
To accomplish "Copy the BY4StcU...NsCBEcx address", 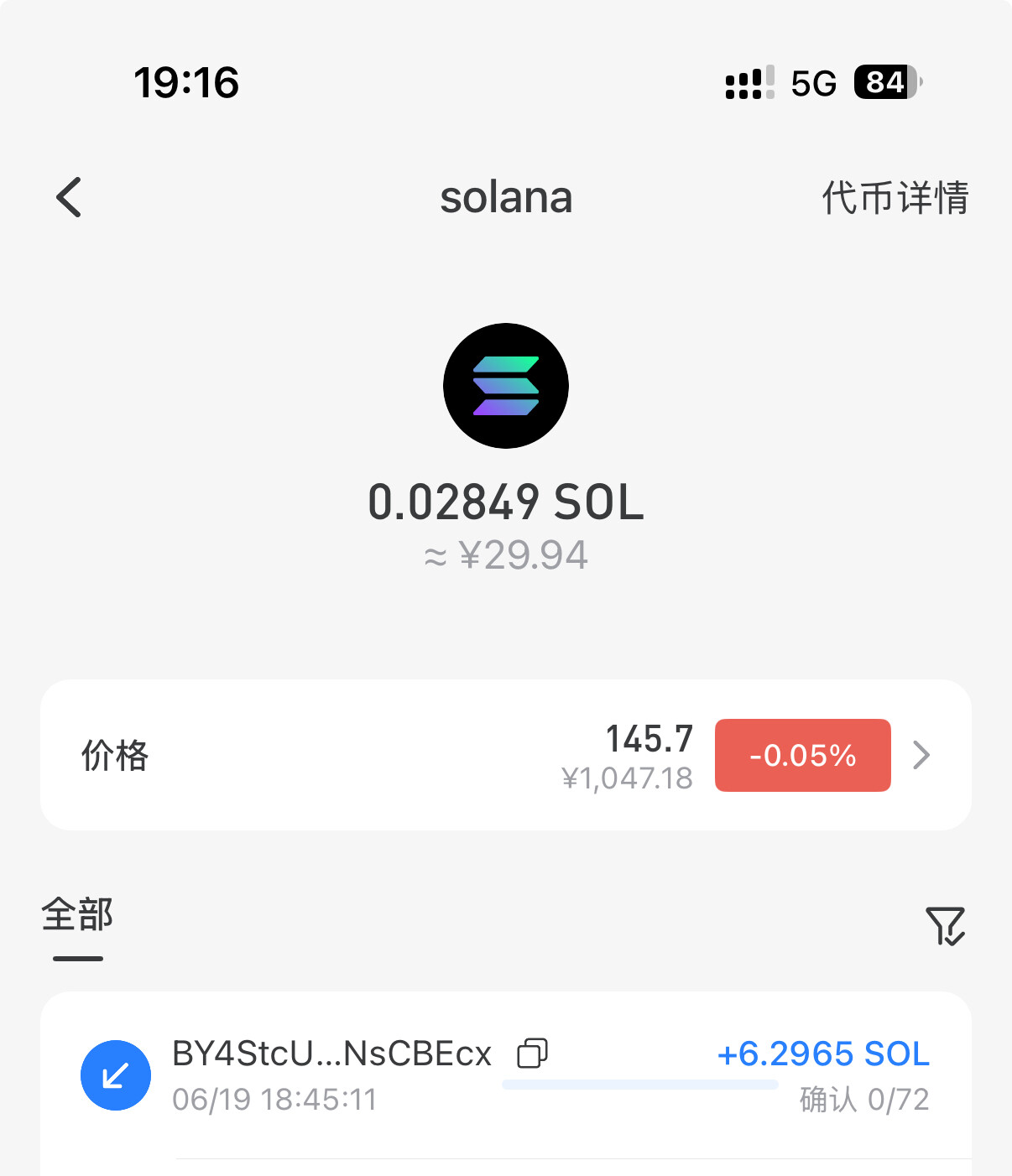I will [x=533, y=1053].
